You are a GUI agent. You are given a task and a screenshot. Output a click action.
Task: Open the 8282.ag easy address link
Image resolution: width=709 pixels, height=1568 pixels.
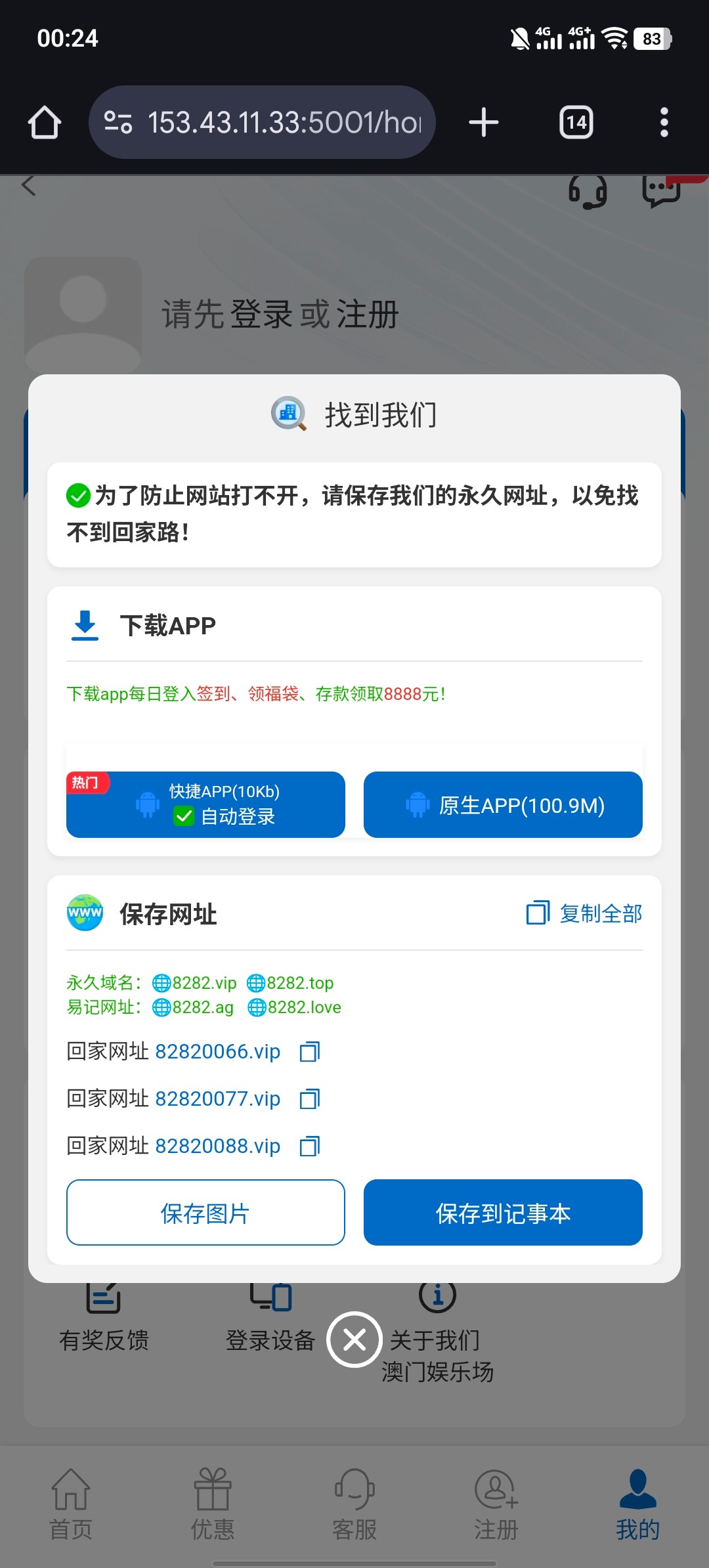(x=193, y=1007)
